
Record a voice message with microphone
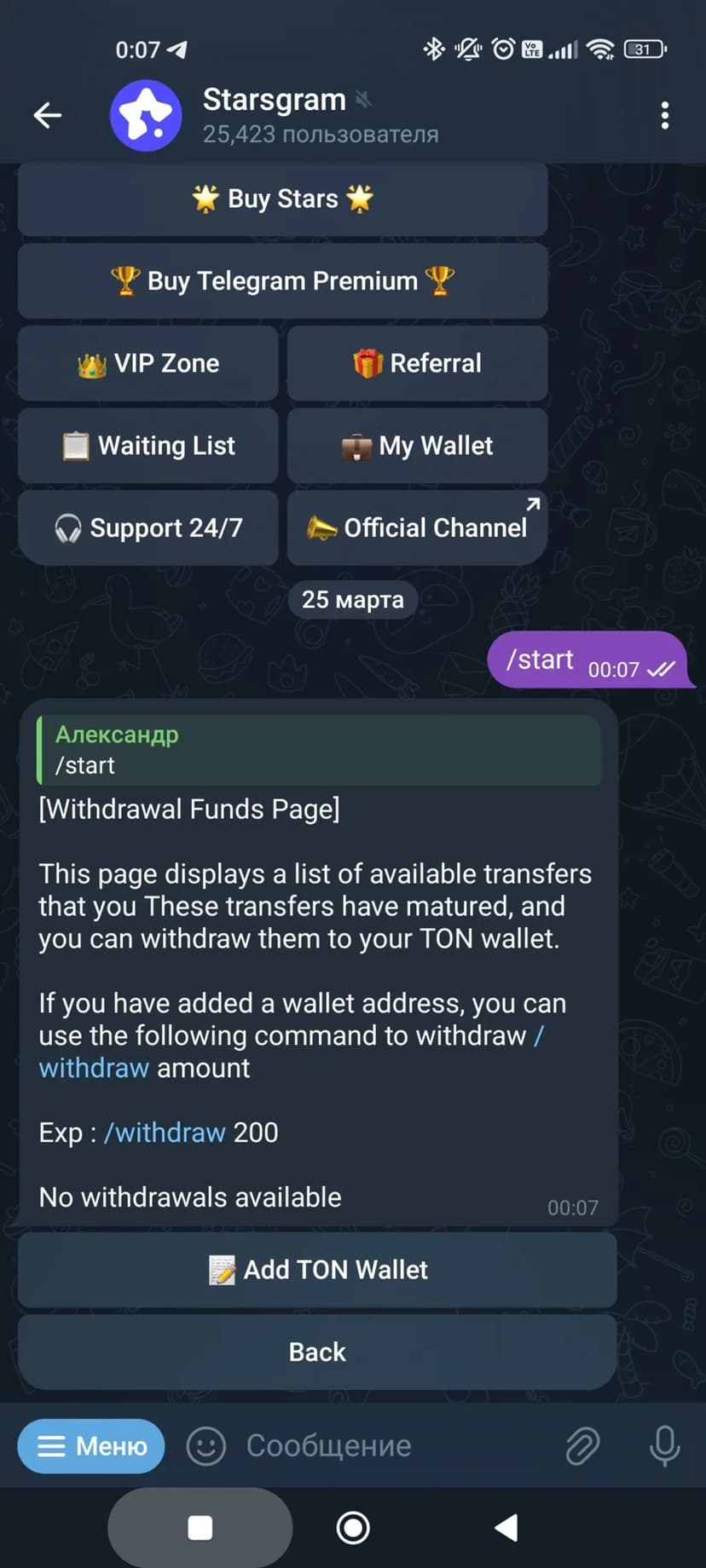point(664,1446)
